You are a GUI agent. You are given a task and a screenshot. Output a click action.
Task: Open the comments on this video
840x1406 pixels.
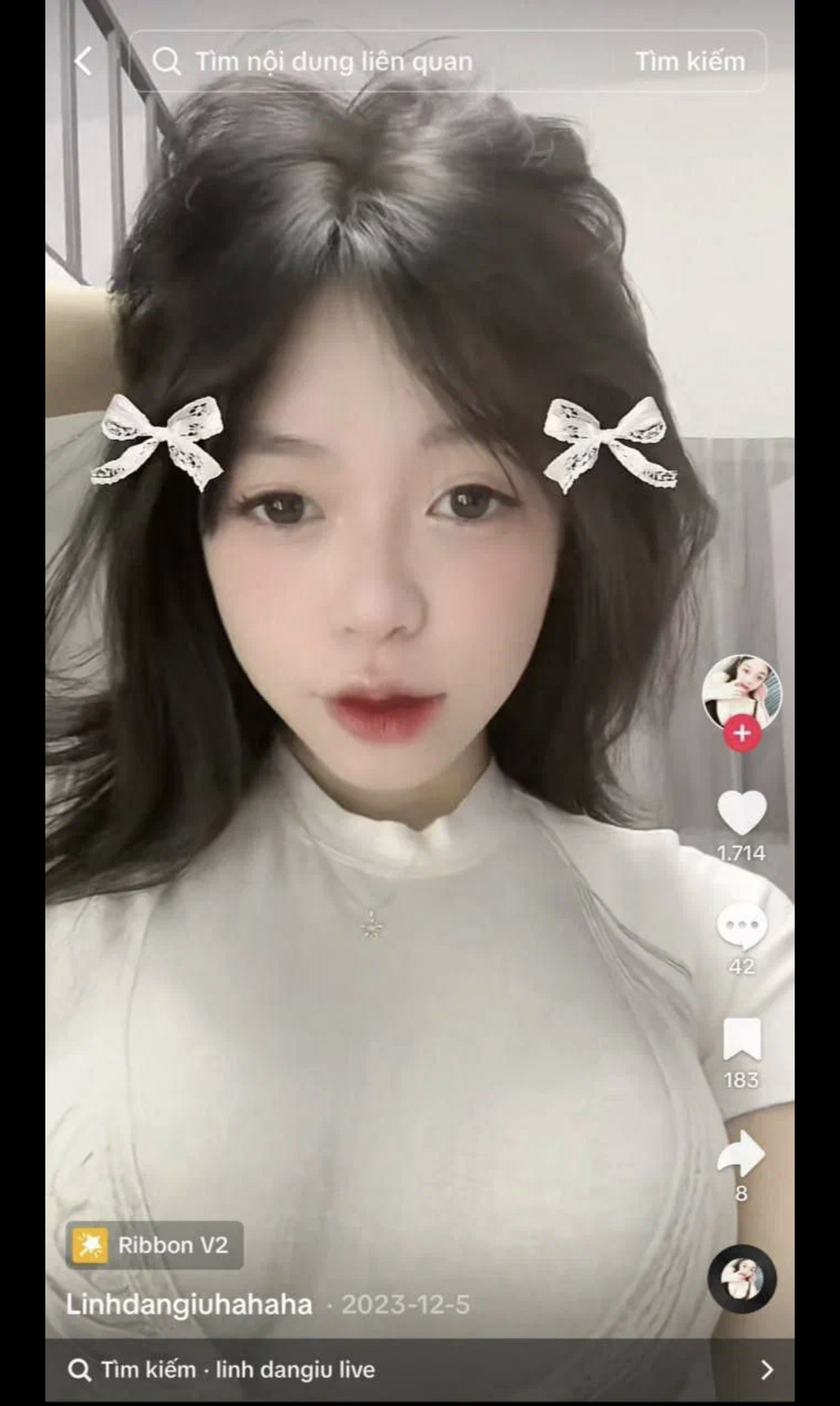click(x=741, y=926)
